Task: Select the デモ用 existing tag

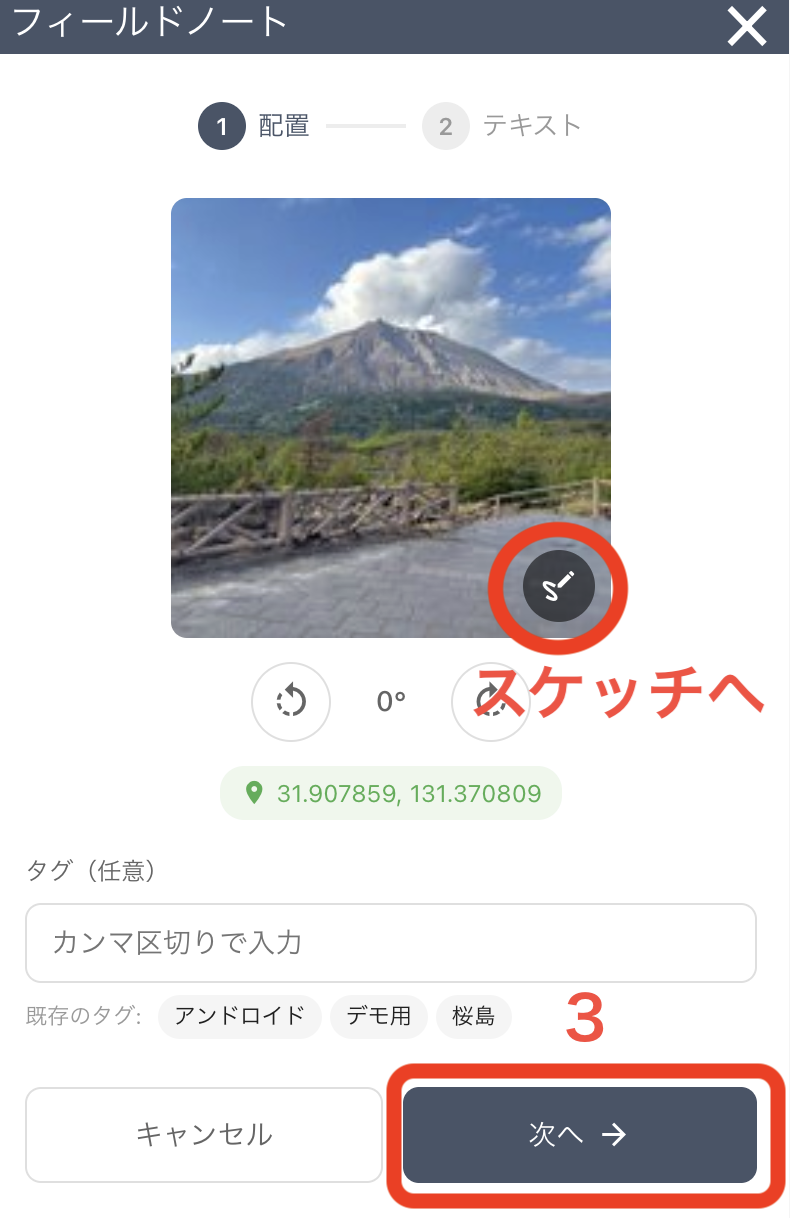Action: pyautogui.click(x=378, y=1017)
